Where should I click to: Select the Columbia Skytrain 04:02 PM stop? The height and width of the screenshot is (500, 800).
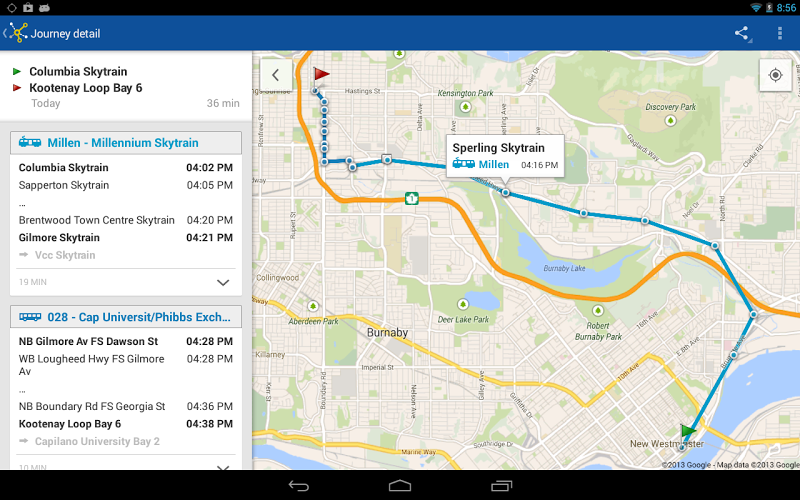126,168
